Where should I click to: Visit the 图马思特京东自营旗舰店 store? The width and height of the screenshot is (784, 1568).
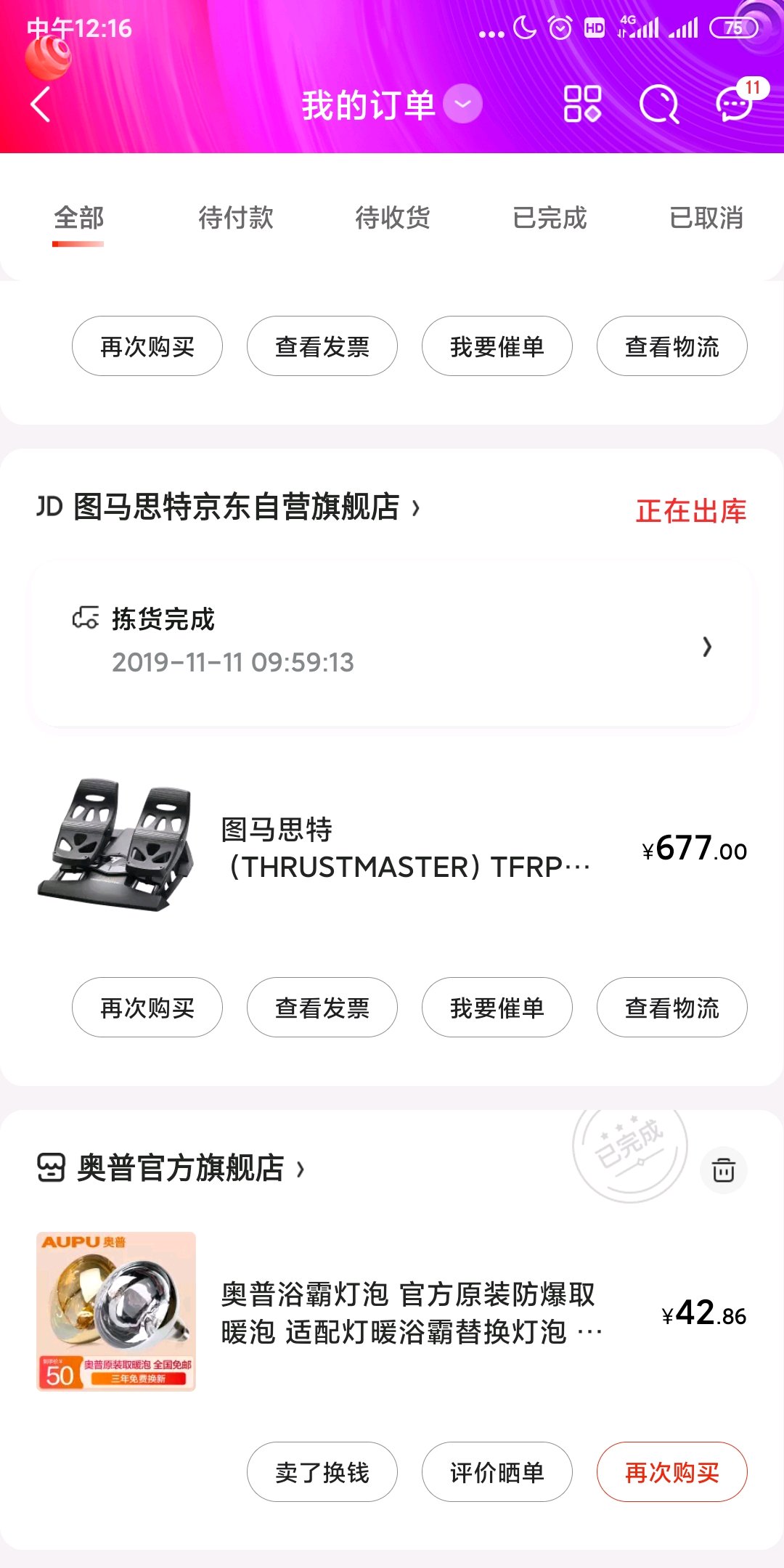point(237,507)
